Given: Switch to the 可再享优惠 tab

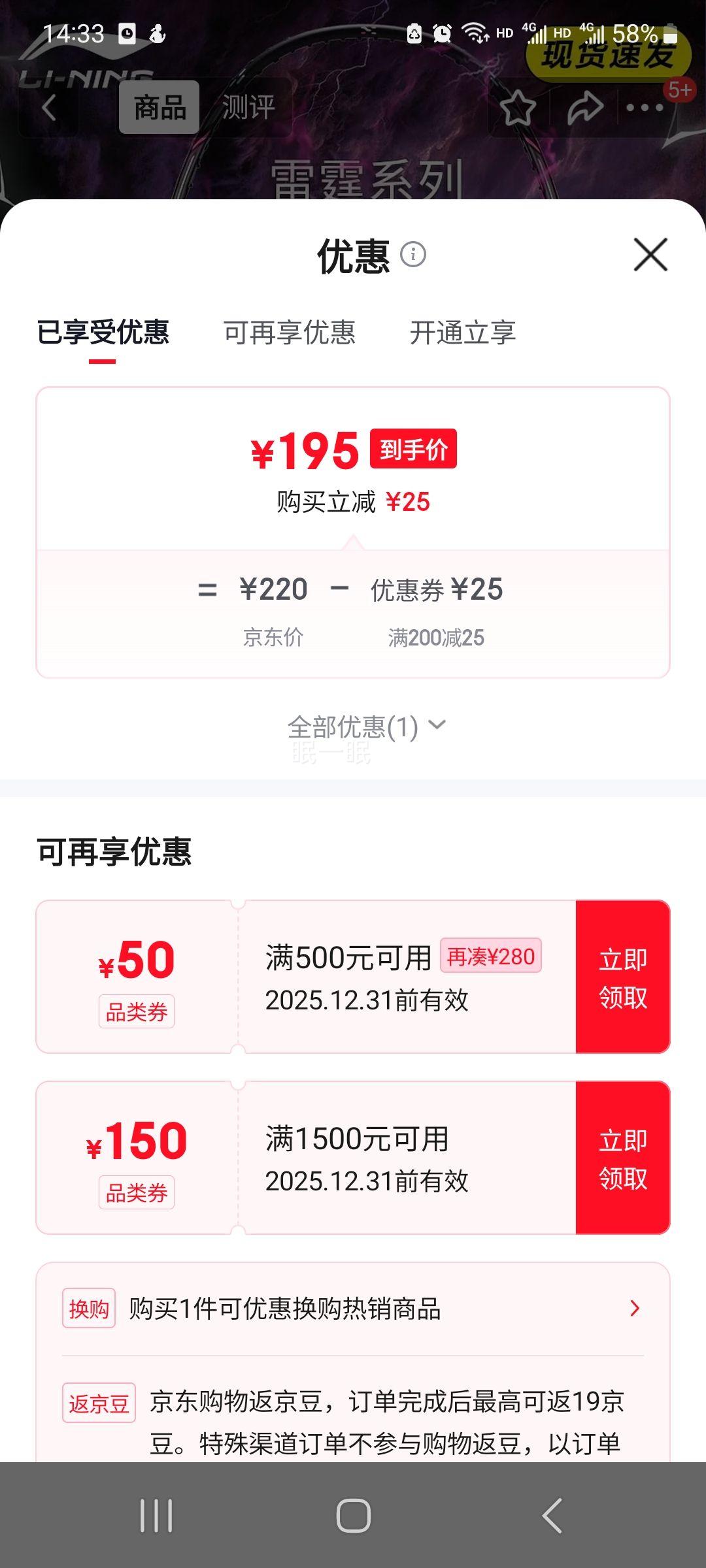Looking at the screenshot, I should coord(290,333).
